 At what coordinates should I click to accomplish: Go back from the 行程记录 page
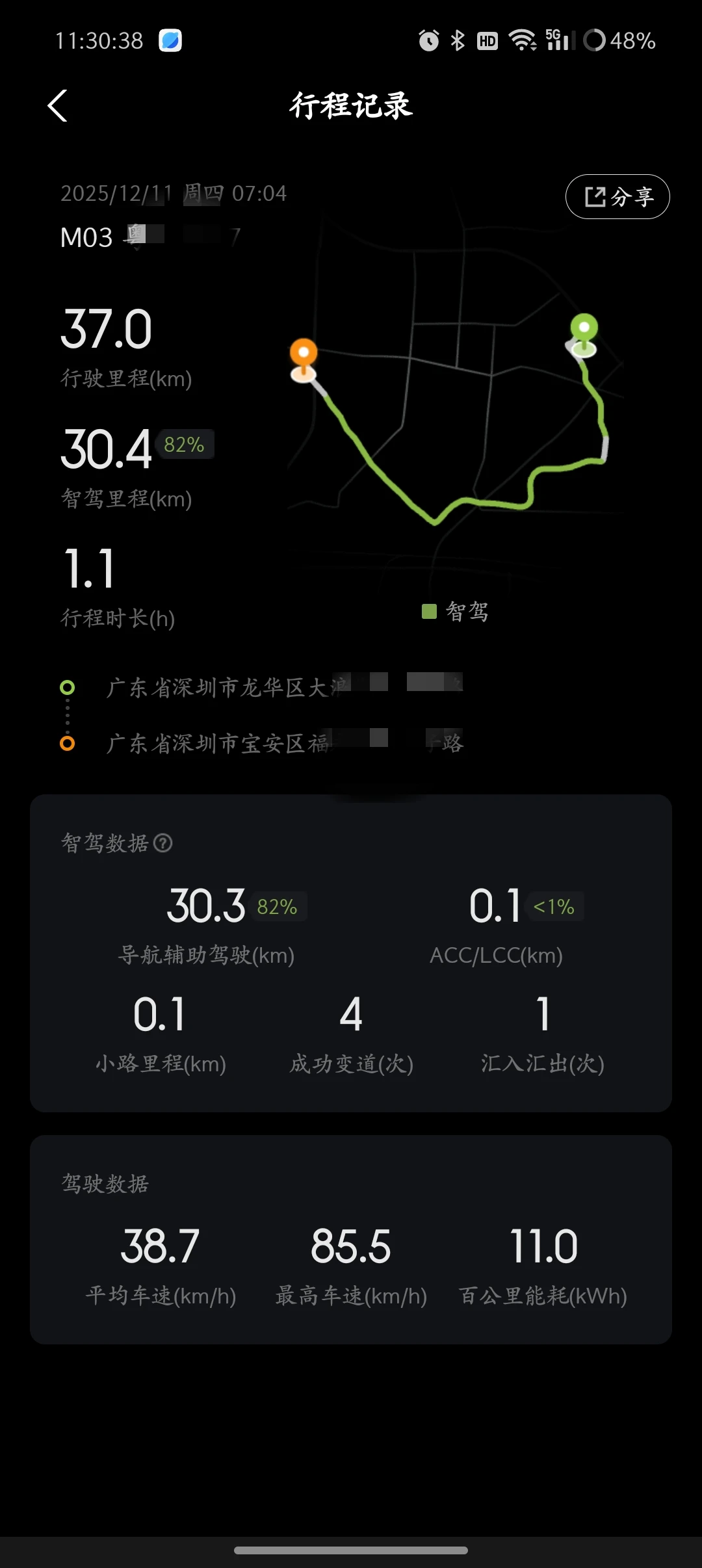click(58, 105)
